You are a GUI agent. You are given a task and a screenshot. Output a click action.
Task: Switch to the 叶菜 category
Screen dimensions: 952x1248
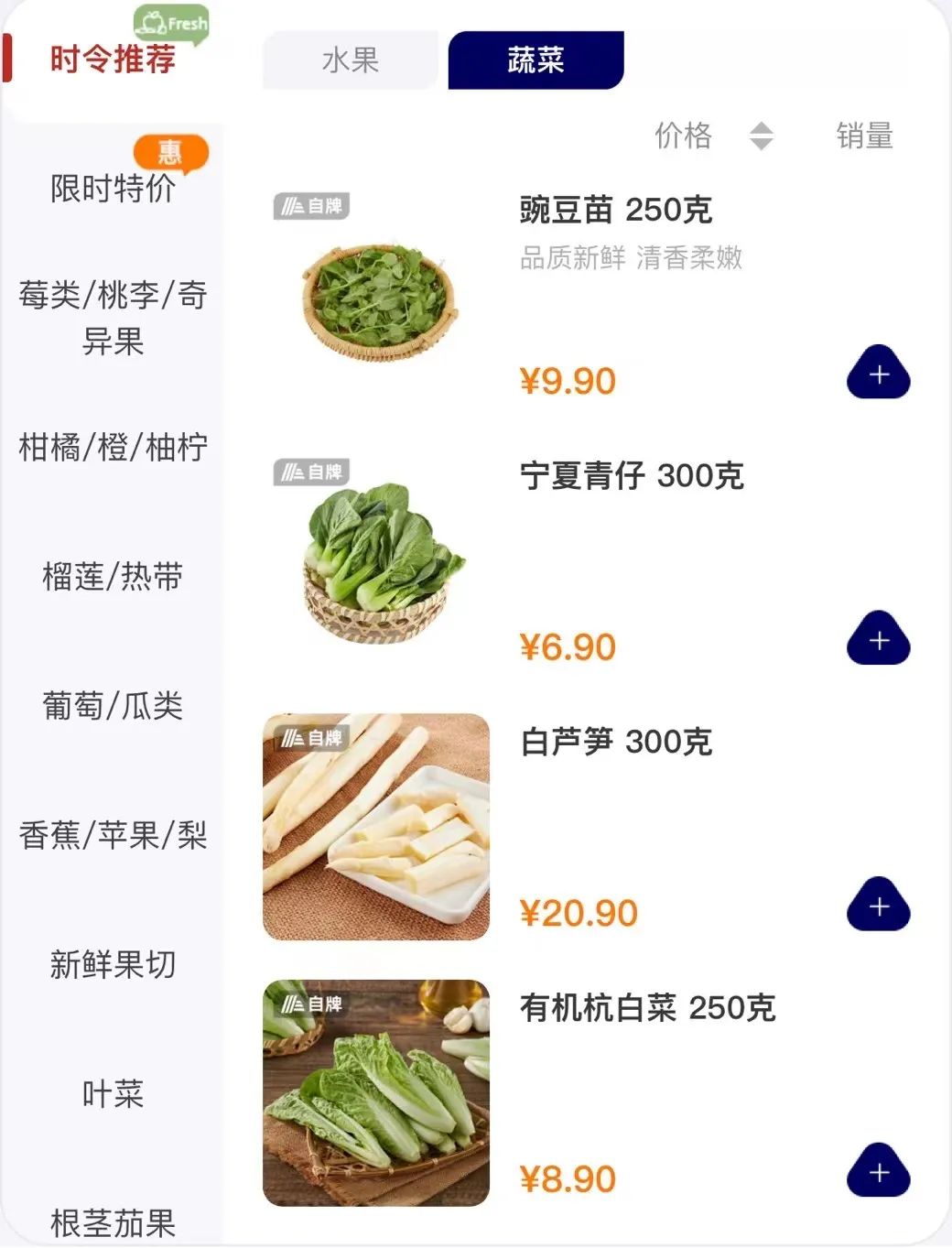113,1093
